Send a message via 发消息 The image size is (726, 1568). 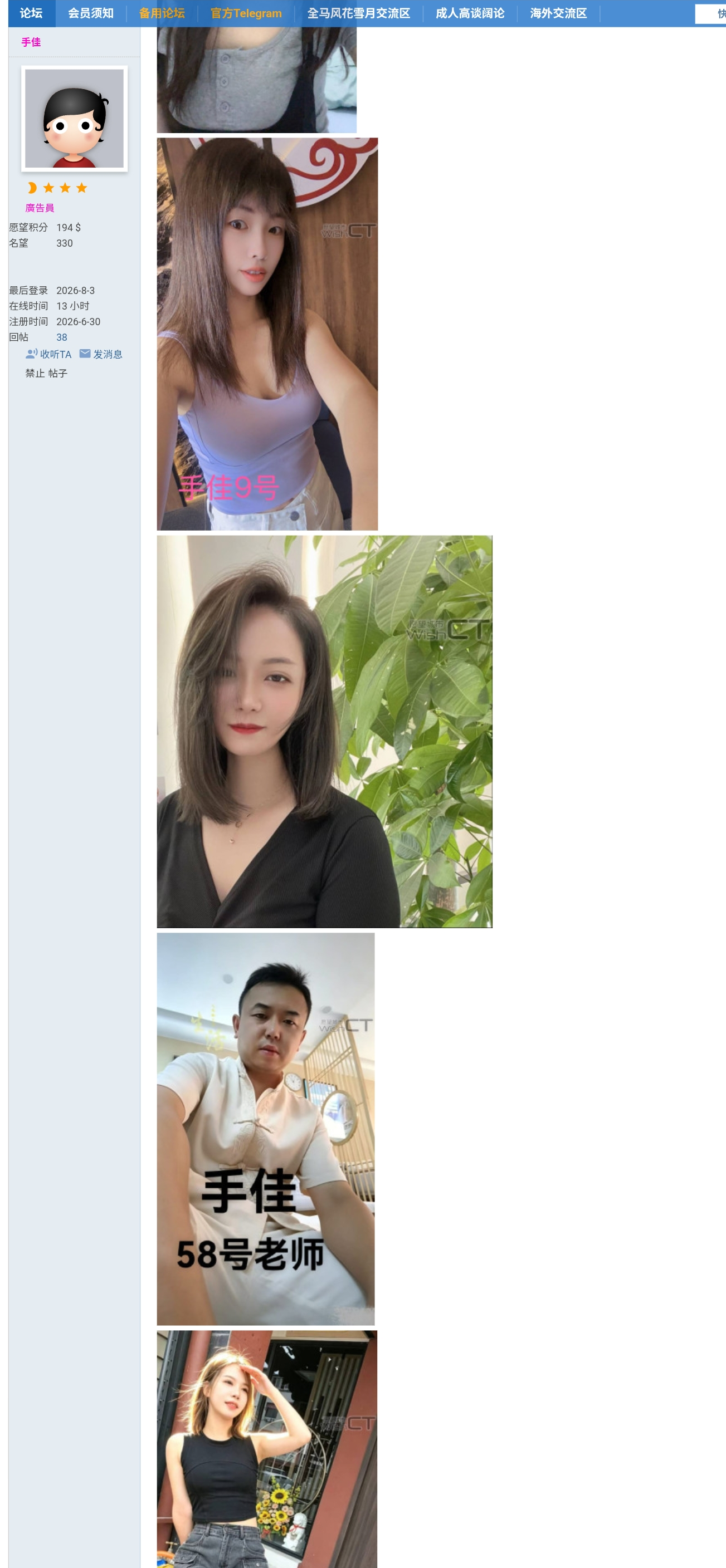[101, 354]
